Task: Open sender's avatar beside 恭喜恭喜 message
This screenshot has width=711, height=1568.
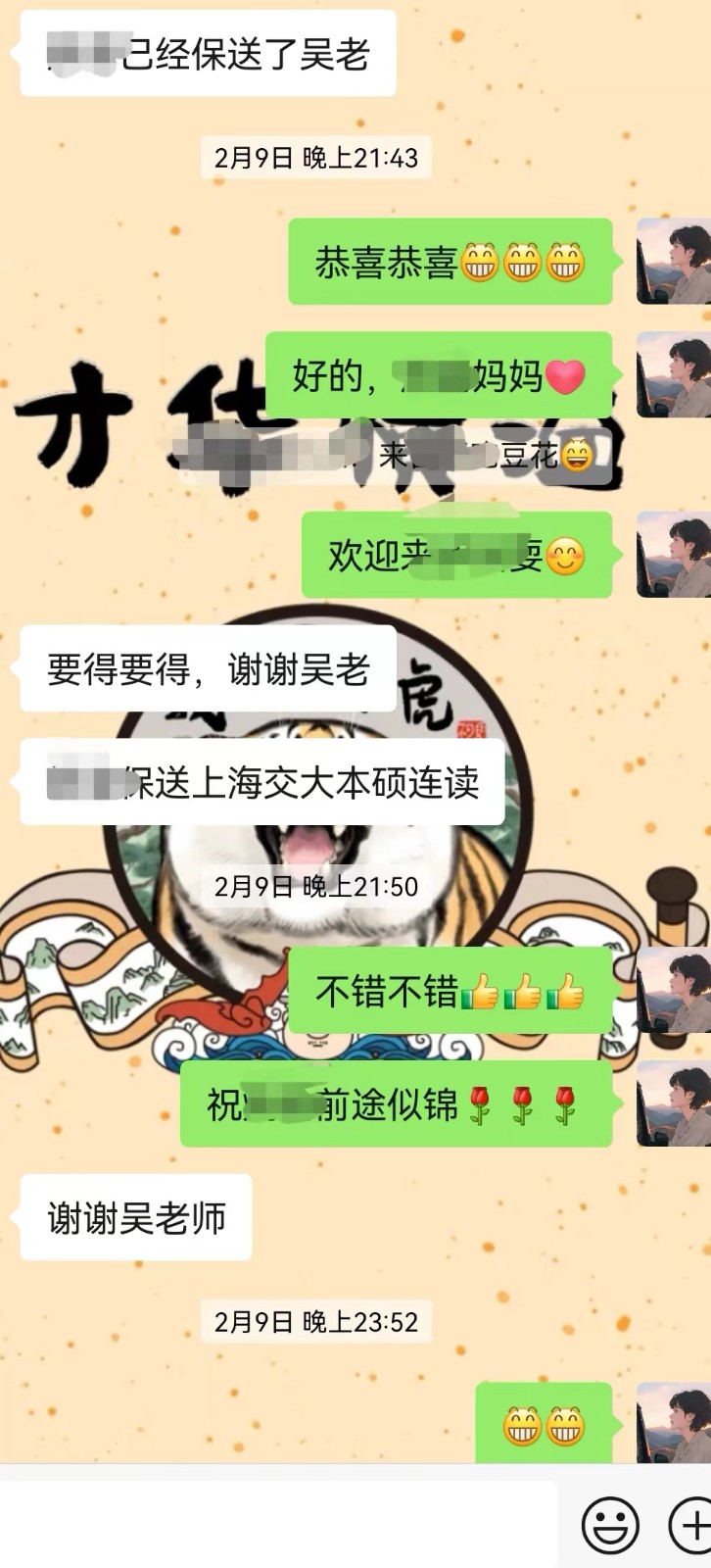Action: pyautogui.click(x=674, y=261)
